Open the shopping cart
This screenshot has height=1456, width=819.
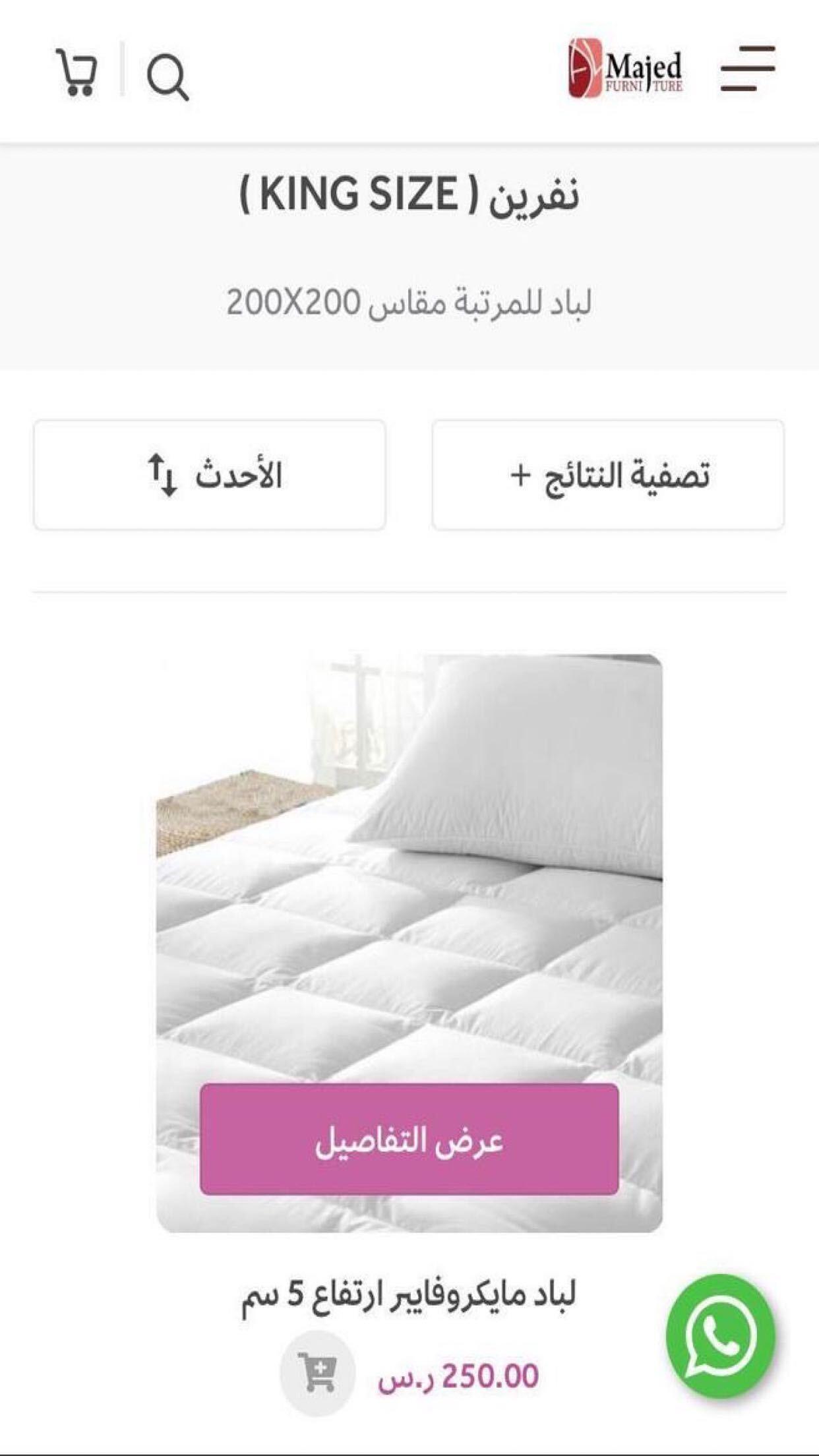click(x=77, y=73)
